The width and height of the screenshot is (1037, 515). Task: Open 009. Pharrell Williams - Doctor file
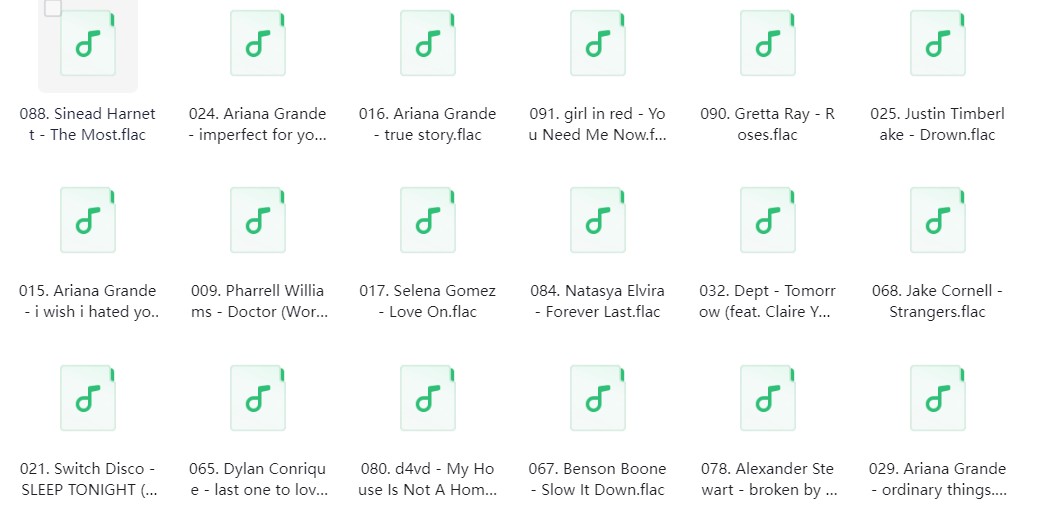pos(258,220)
